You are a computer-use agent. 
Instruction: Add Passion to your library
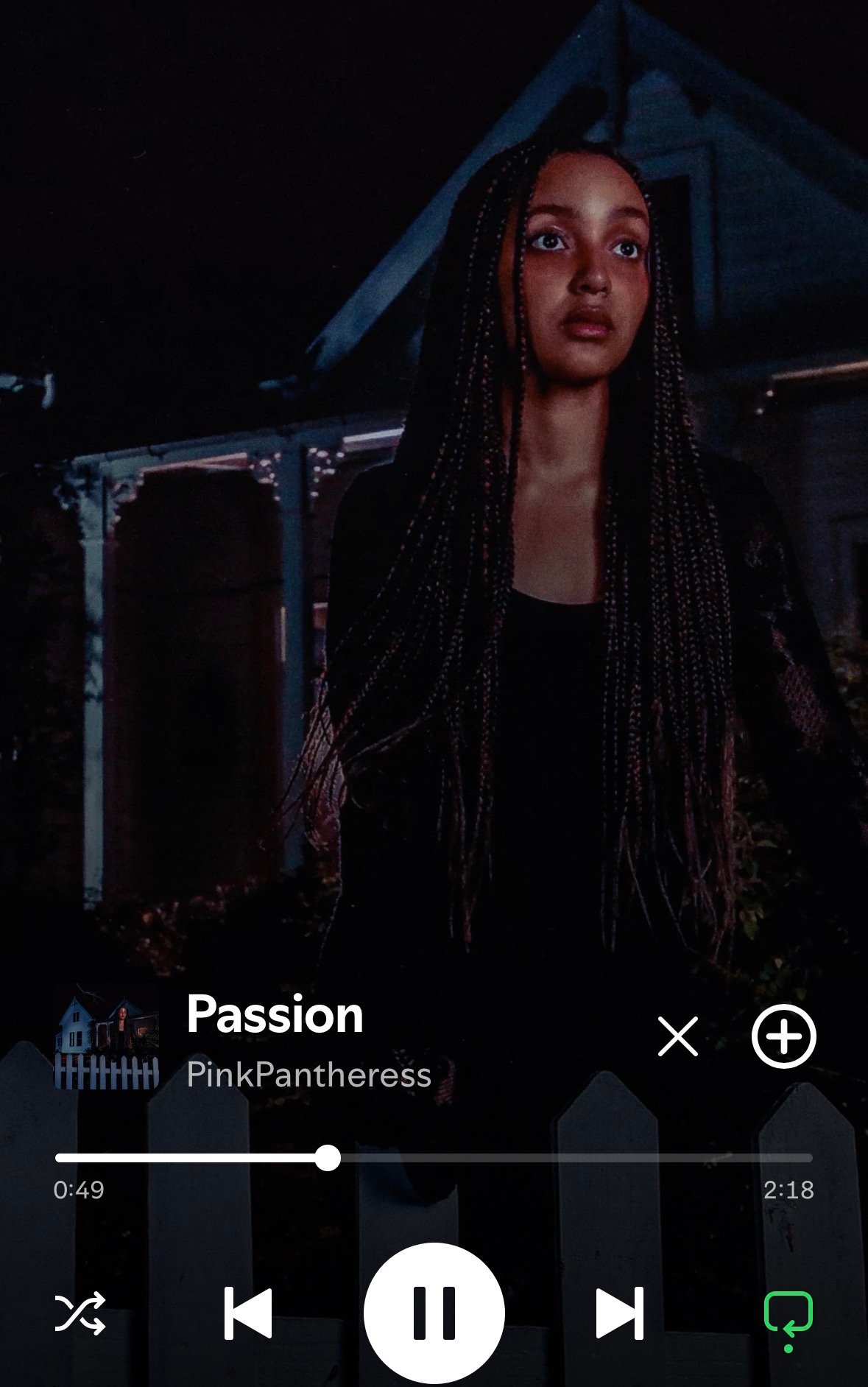(x=783, y=1036)
